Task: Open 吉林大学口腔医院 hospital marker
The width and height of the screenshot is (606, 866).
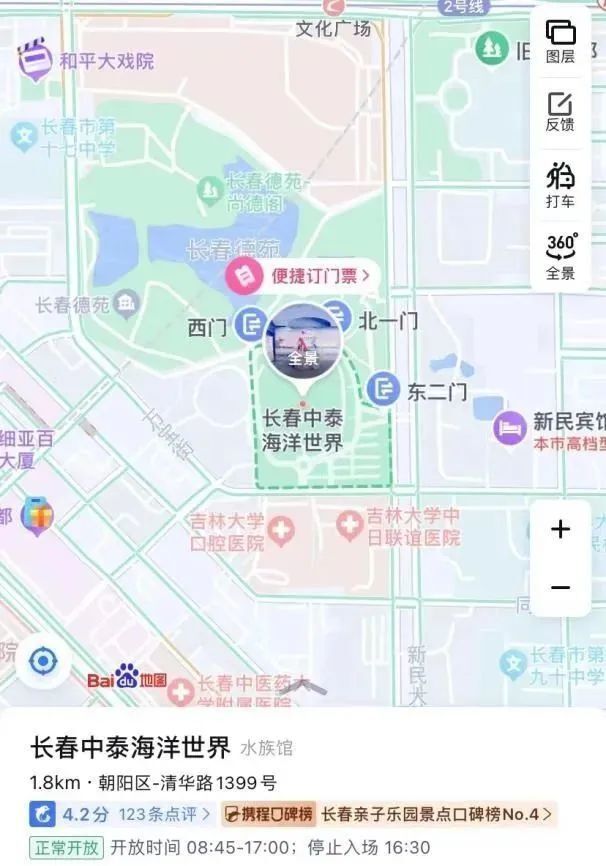Action: [282, 530]
